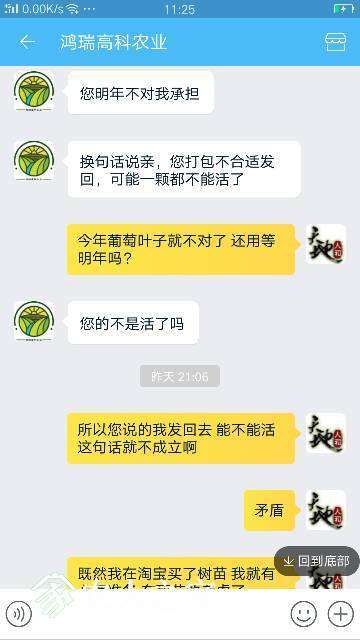The image size is (360, 640).
Task: Open the seller's shop icon
Action: (336, 42)
